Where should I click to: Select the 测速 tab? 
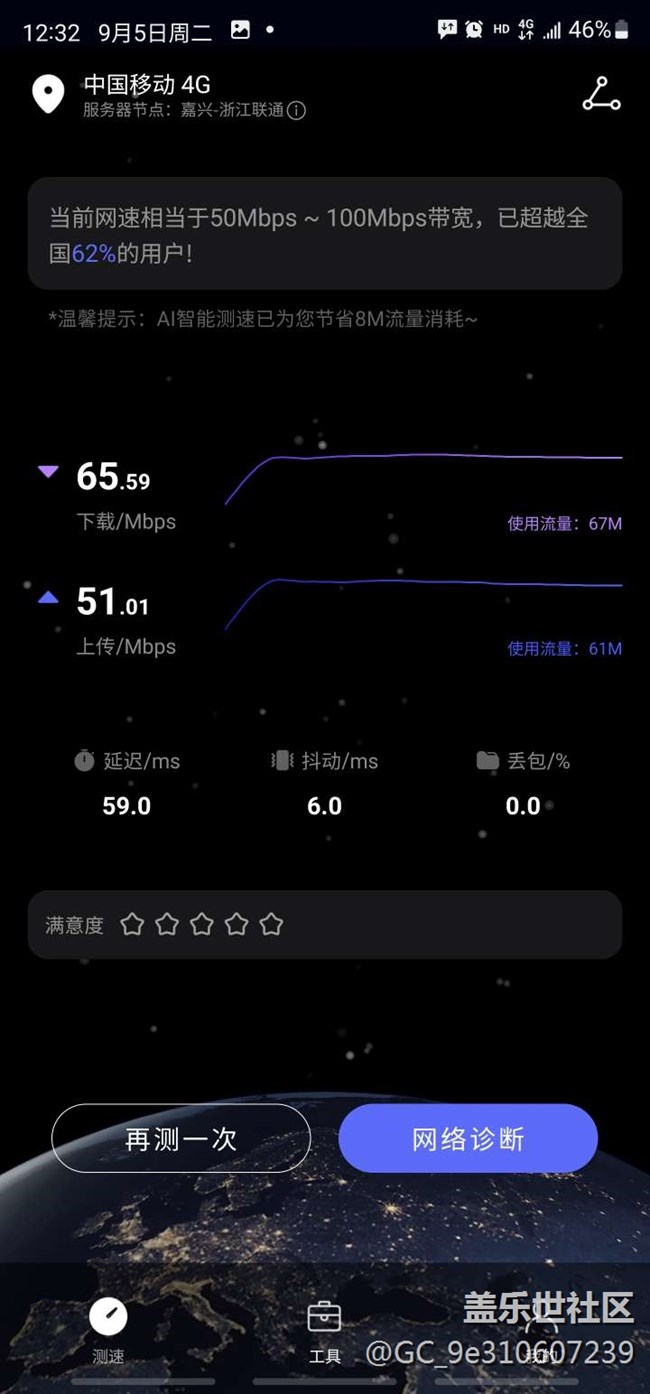108,1330
